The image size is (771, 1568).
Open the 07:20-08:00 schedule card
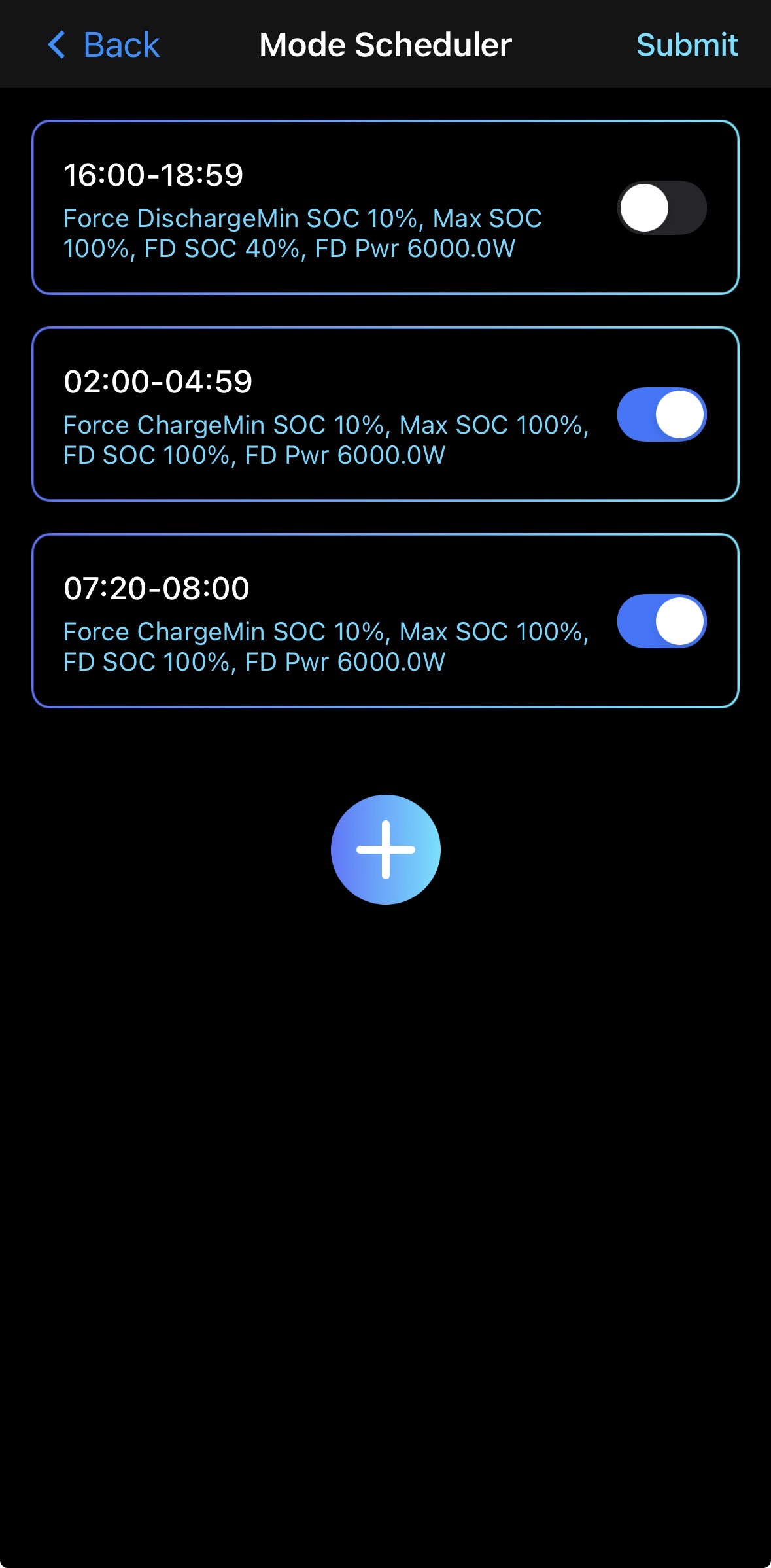pos(314,621)
